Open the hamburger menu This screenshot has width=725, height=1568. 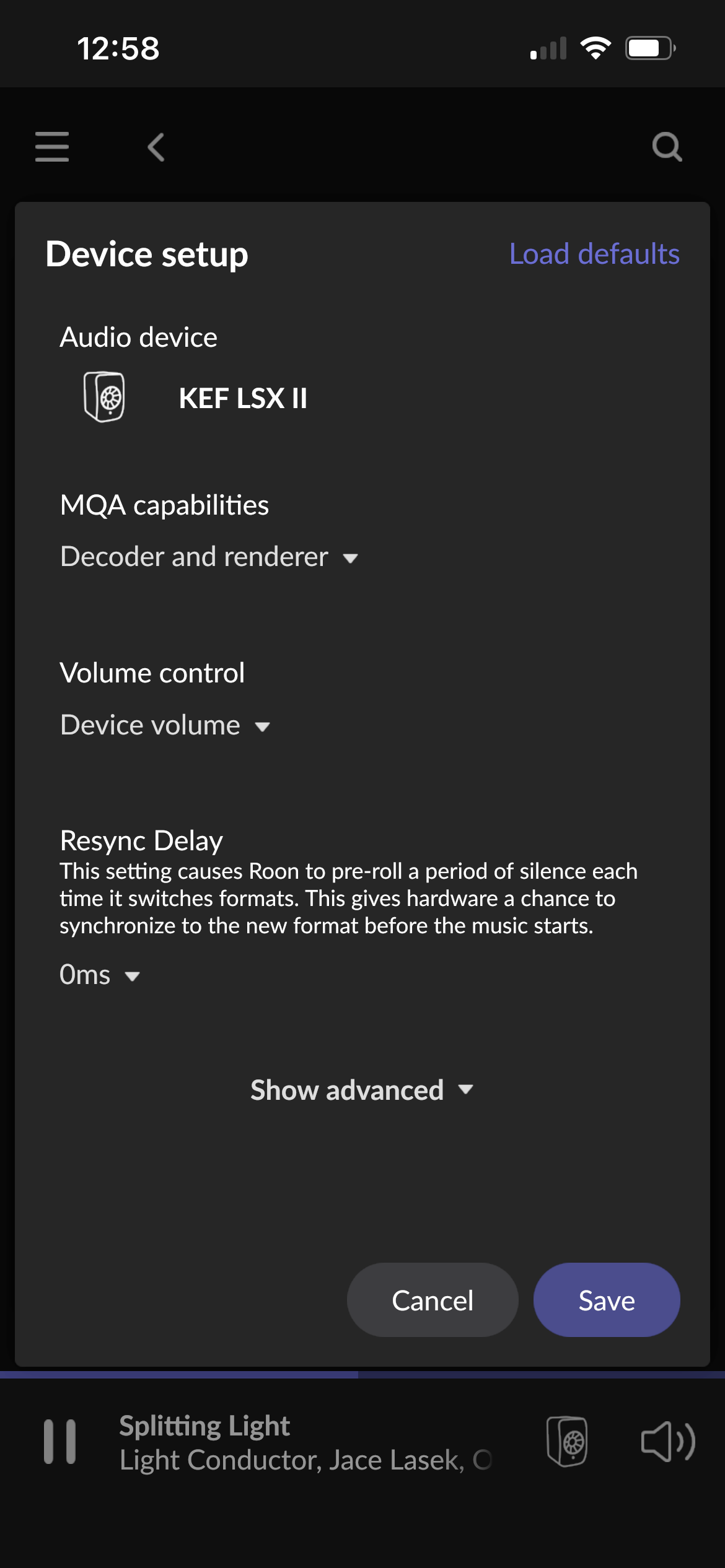point(52,147)
